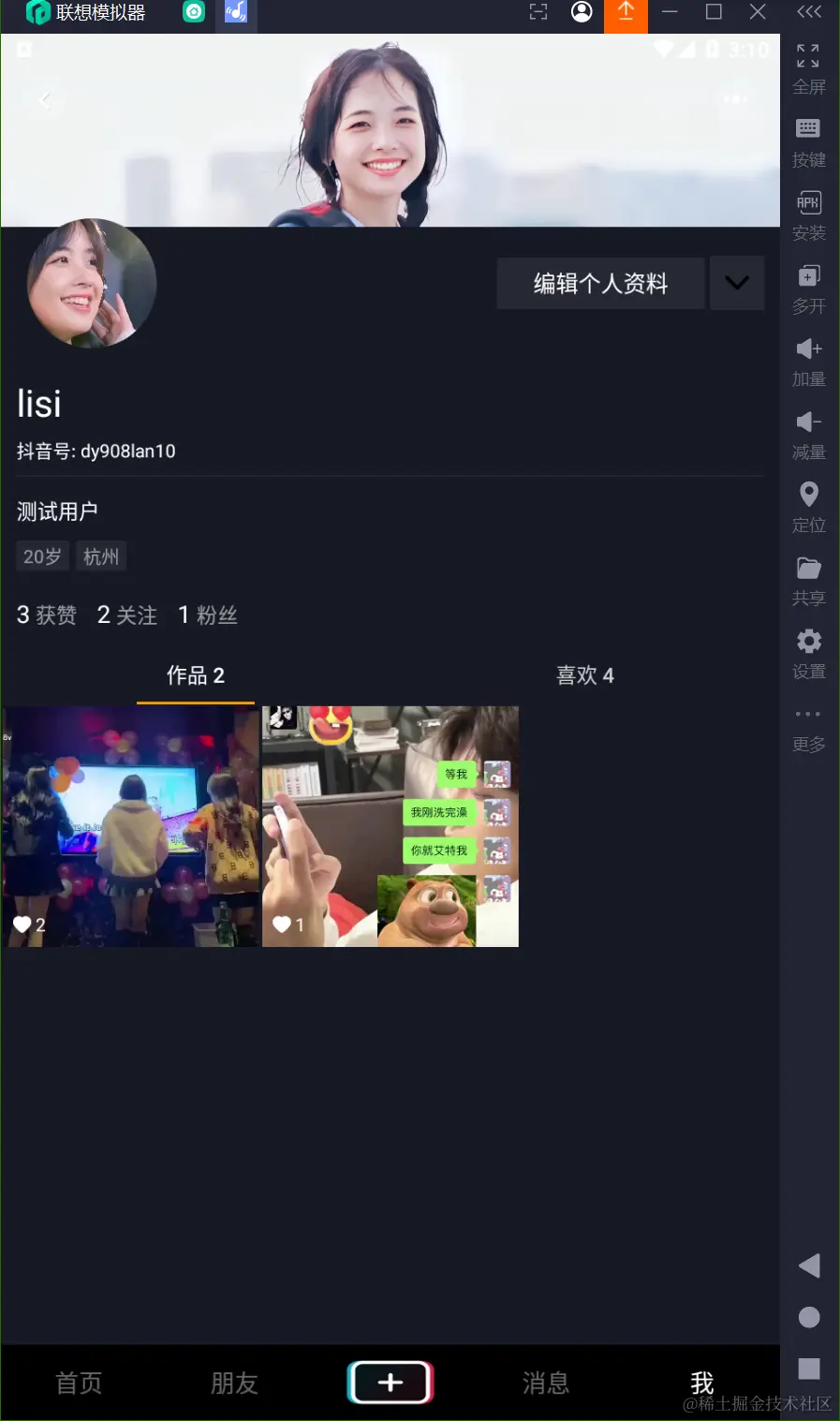Open the 消息 messages tab
This screenshot has width=840, height=1421.
(546, 1383)
